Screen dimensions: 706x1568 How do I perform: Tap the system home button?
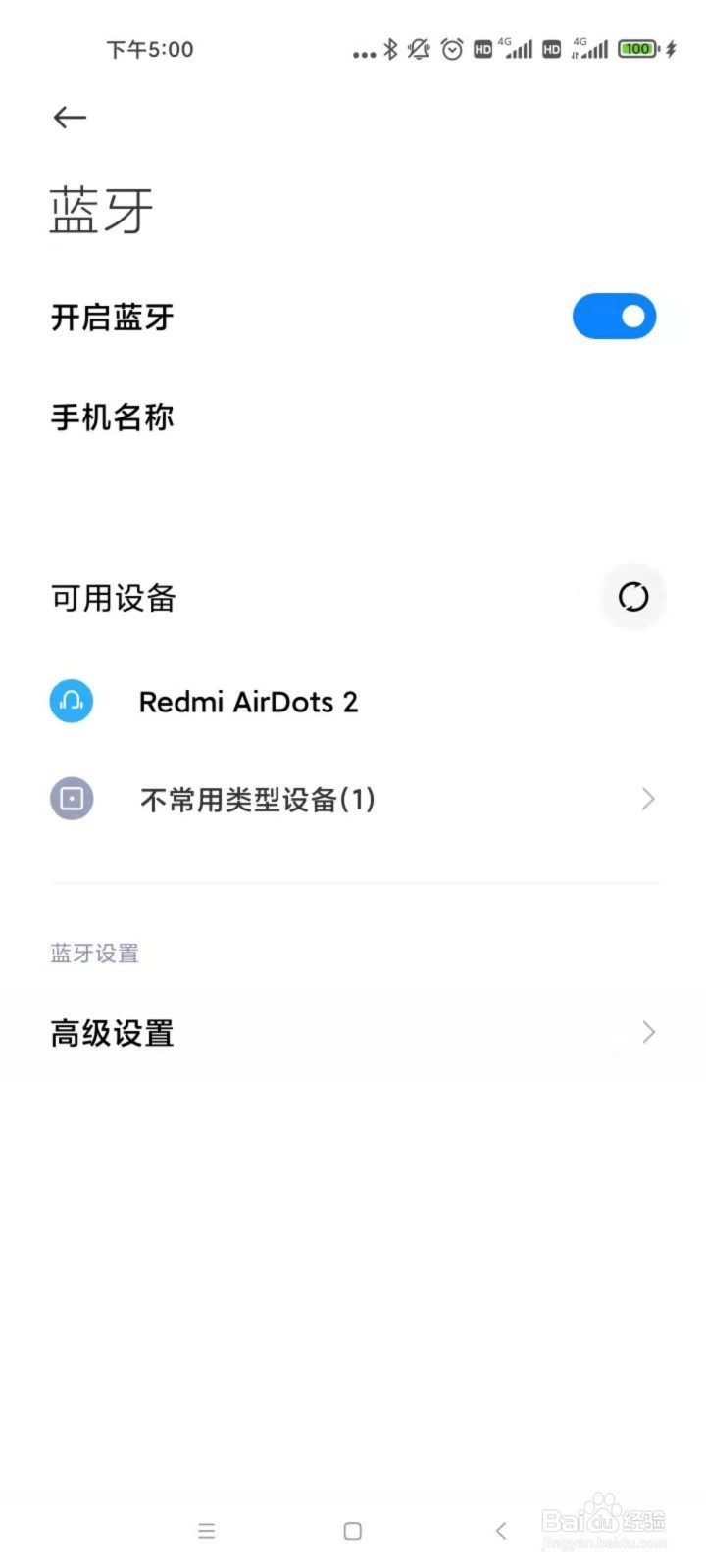353,1531
